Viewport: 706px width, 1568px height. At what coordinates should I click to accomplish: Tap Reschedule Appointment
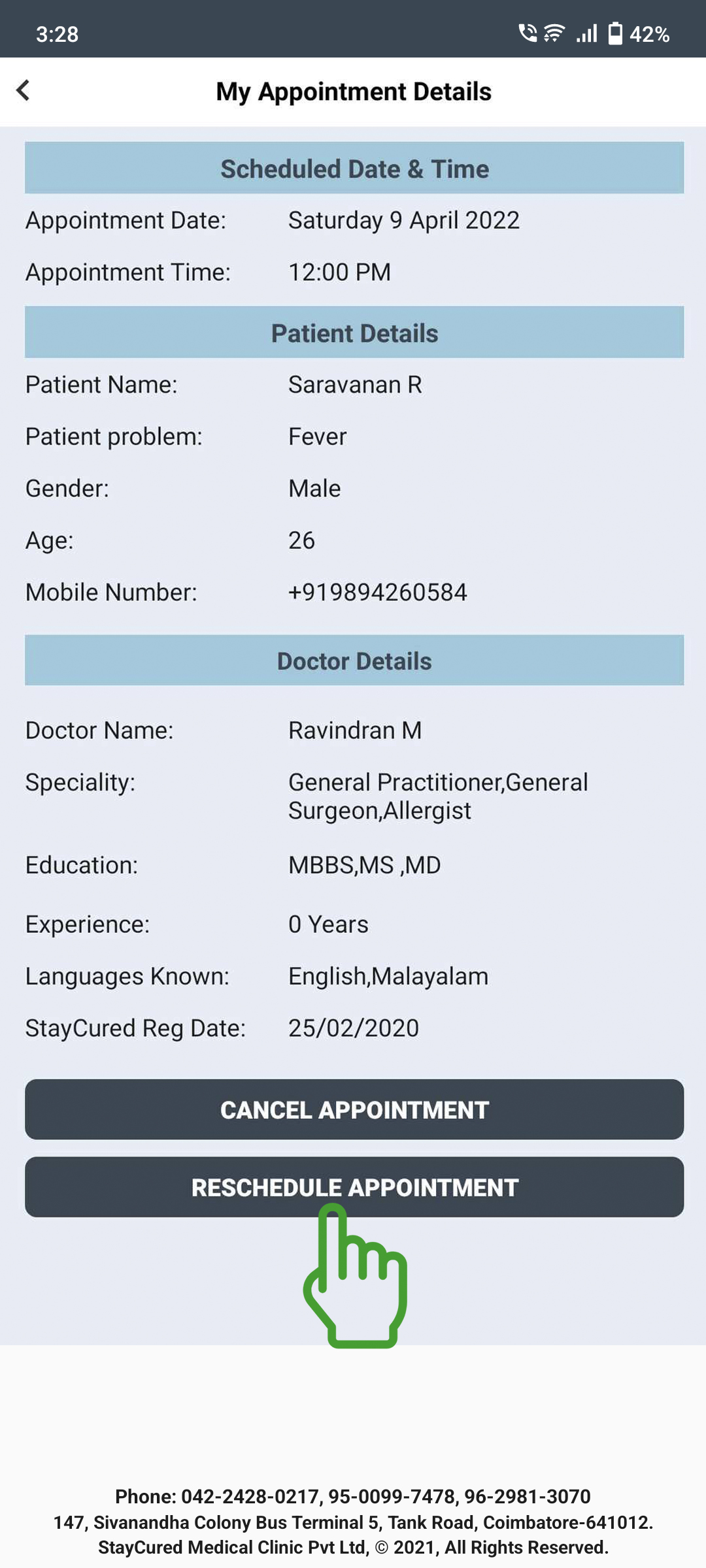(x=354, y=1186)
